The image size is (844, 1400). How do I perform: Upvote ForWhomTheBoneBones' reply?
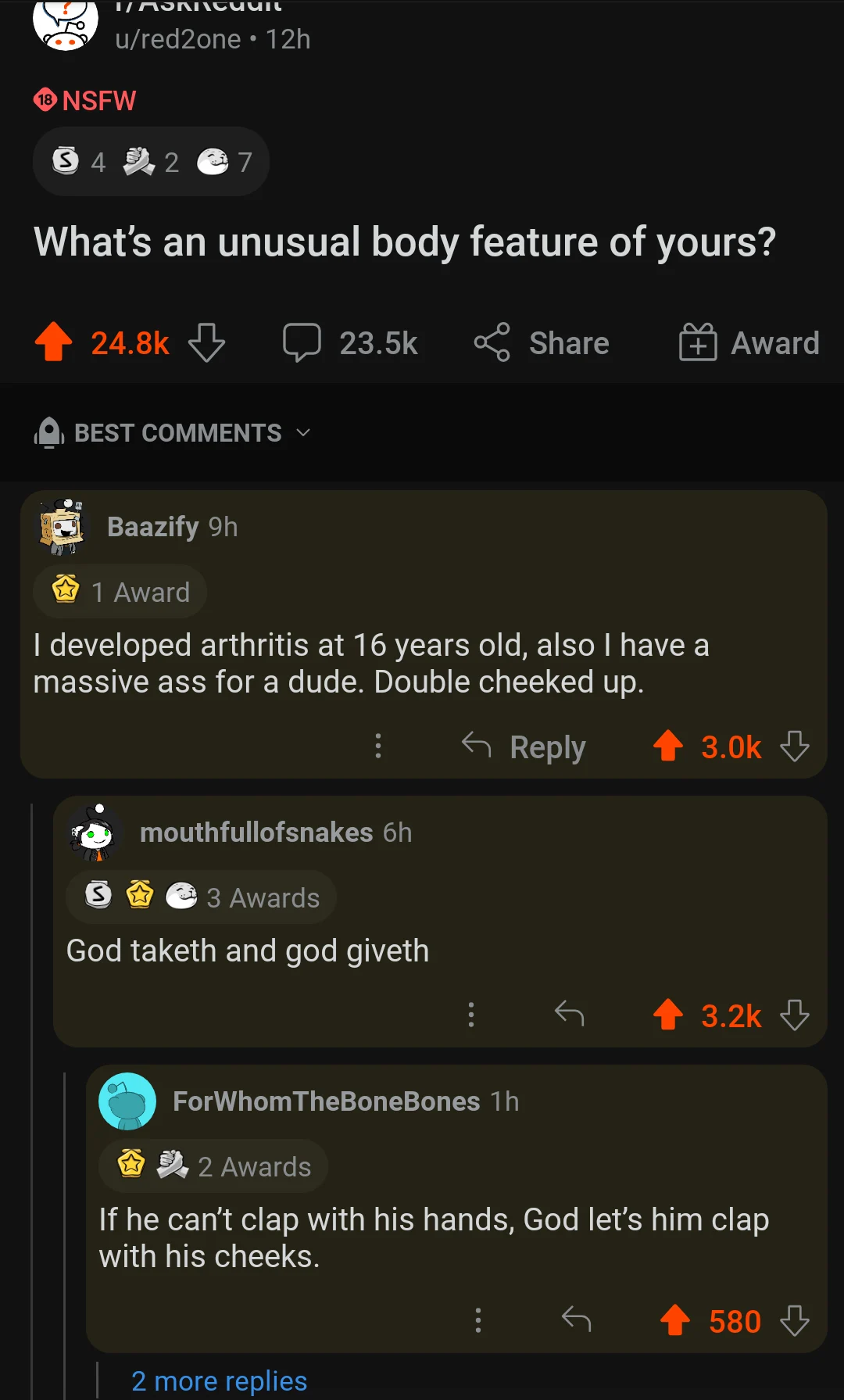point(674,1319)
